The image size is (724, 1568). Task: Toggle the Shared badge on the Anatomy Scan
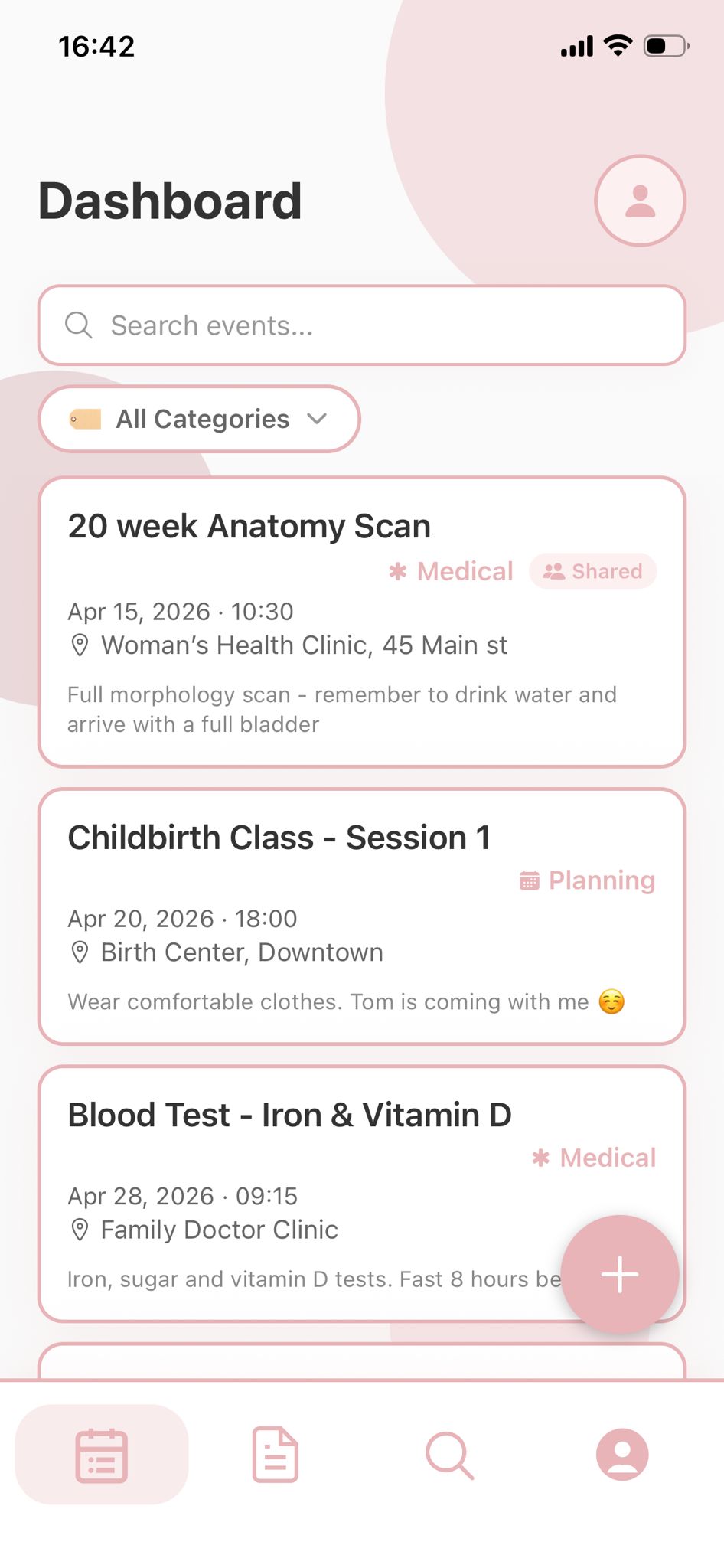click(x=592, y=570)
